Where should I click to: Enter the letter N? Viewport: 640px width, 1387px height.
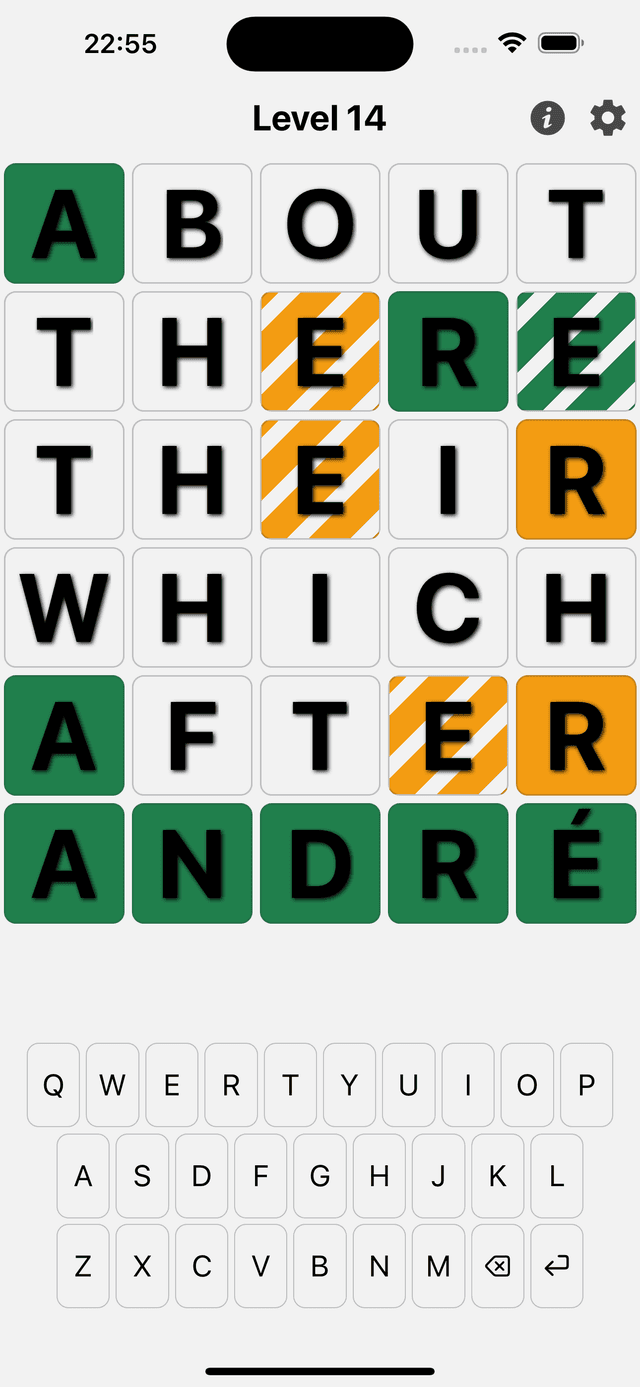click(379, 1266)
